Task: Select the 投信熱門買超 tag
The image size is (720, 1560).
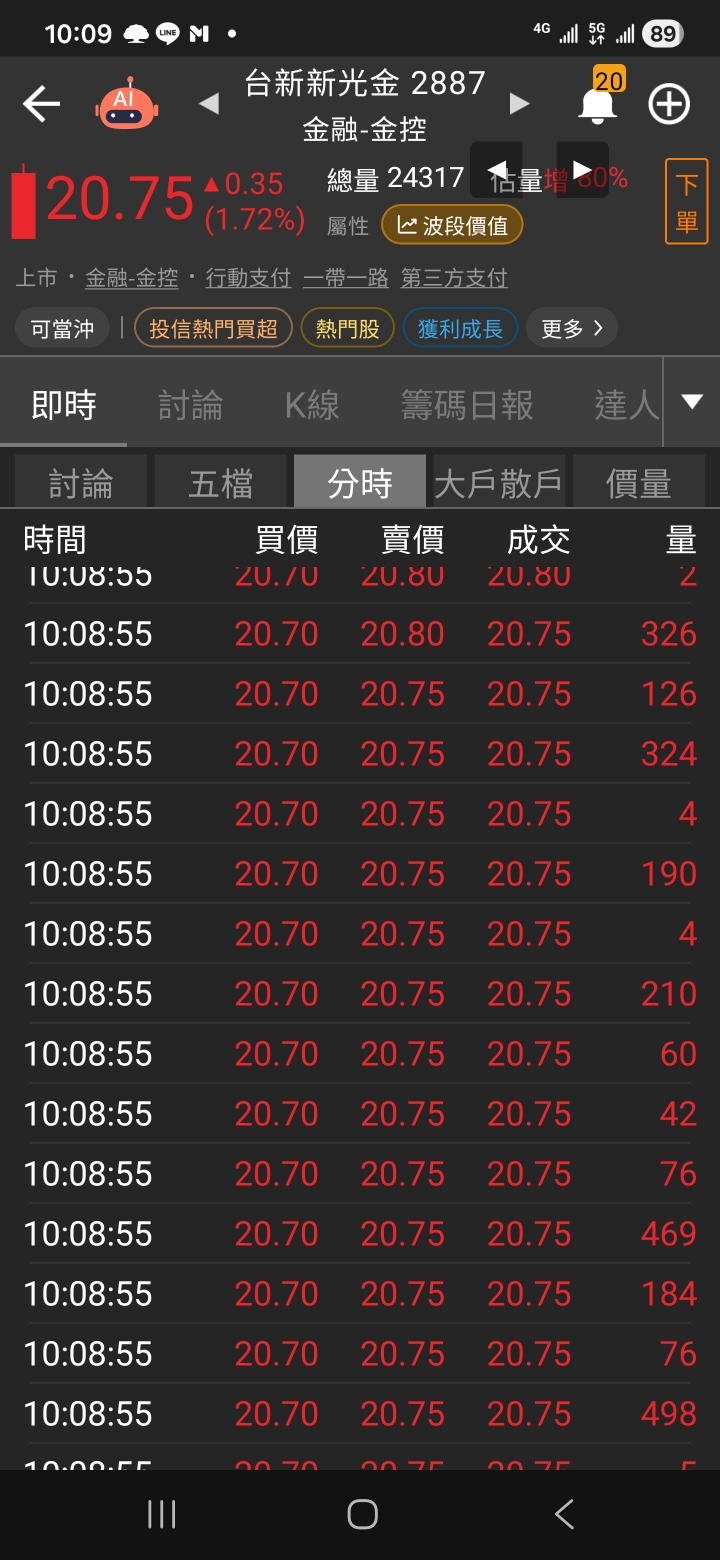Action: 213,328
